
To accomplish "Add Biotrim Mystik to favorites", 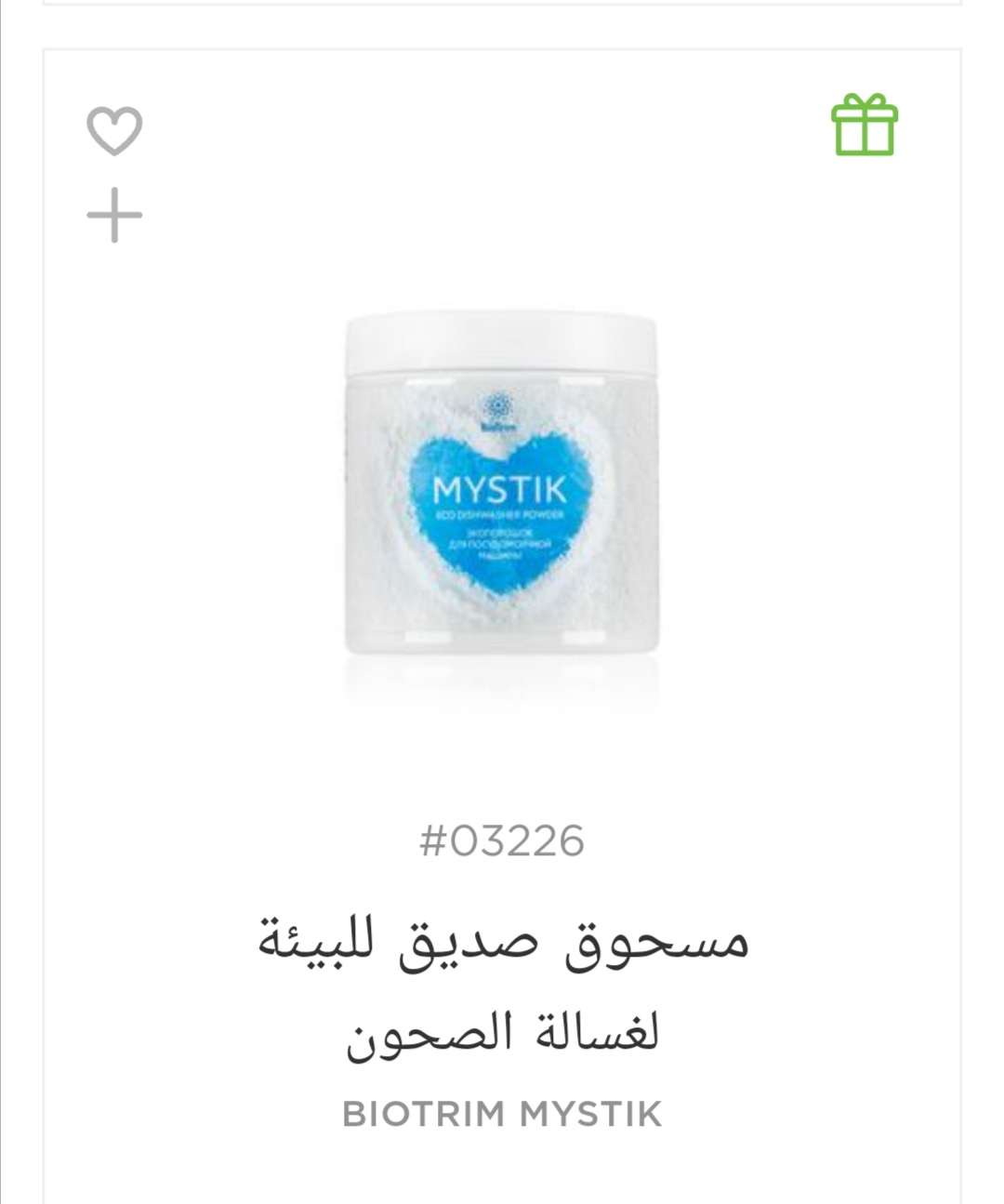I will 114,130.
